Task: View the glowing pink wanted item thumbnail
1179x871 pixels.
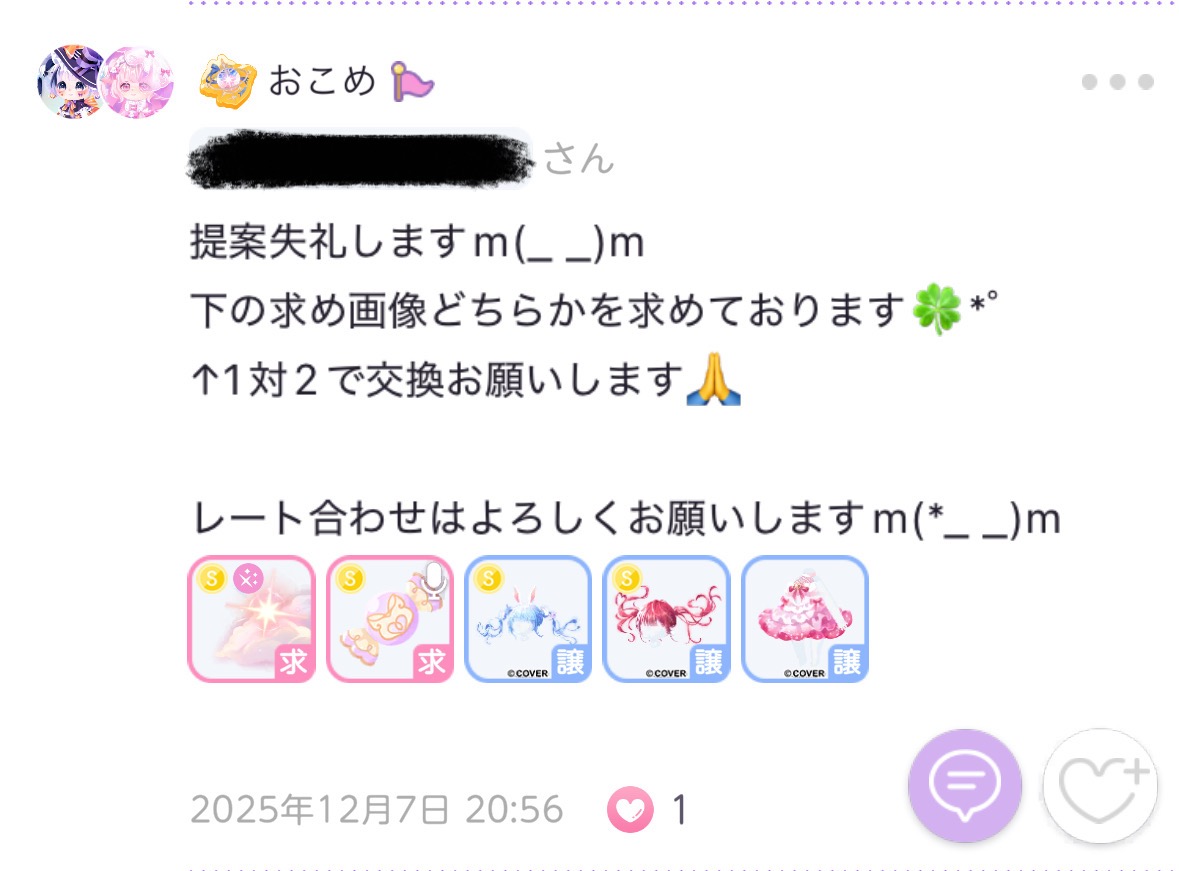Action: [x=252, y=619]
